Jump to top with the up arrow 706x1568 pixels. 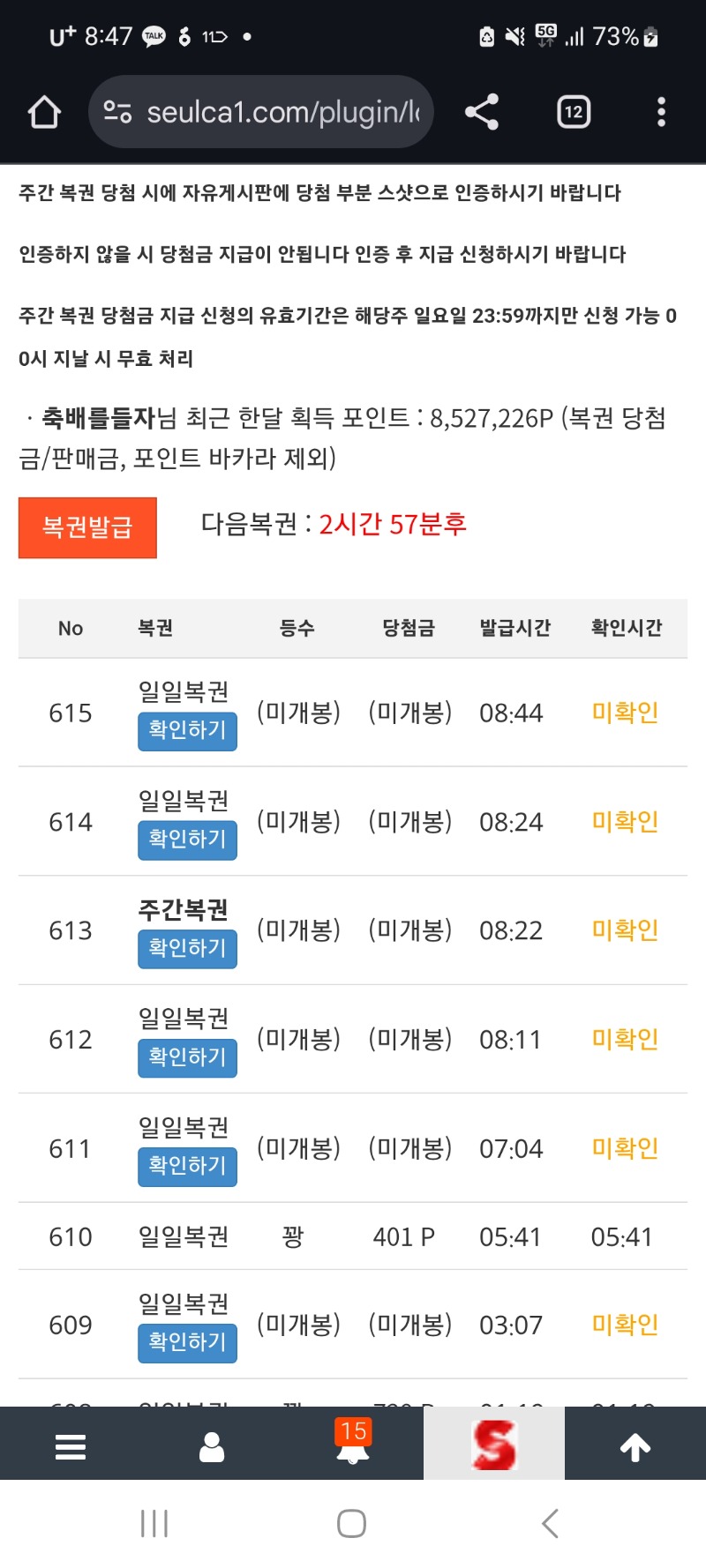point(635,1447)
